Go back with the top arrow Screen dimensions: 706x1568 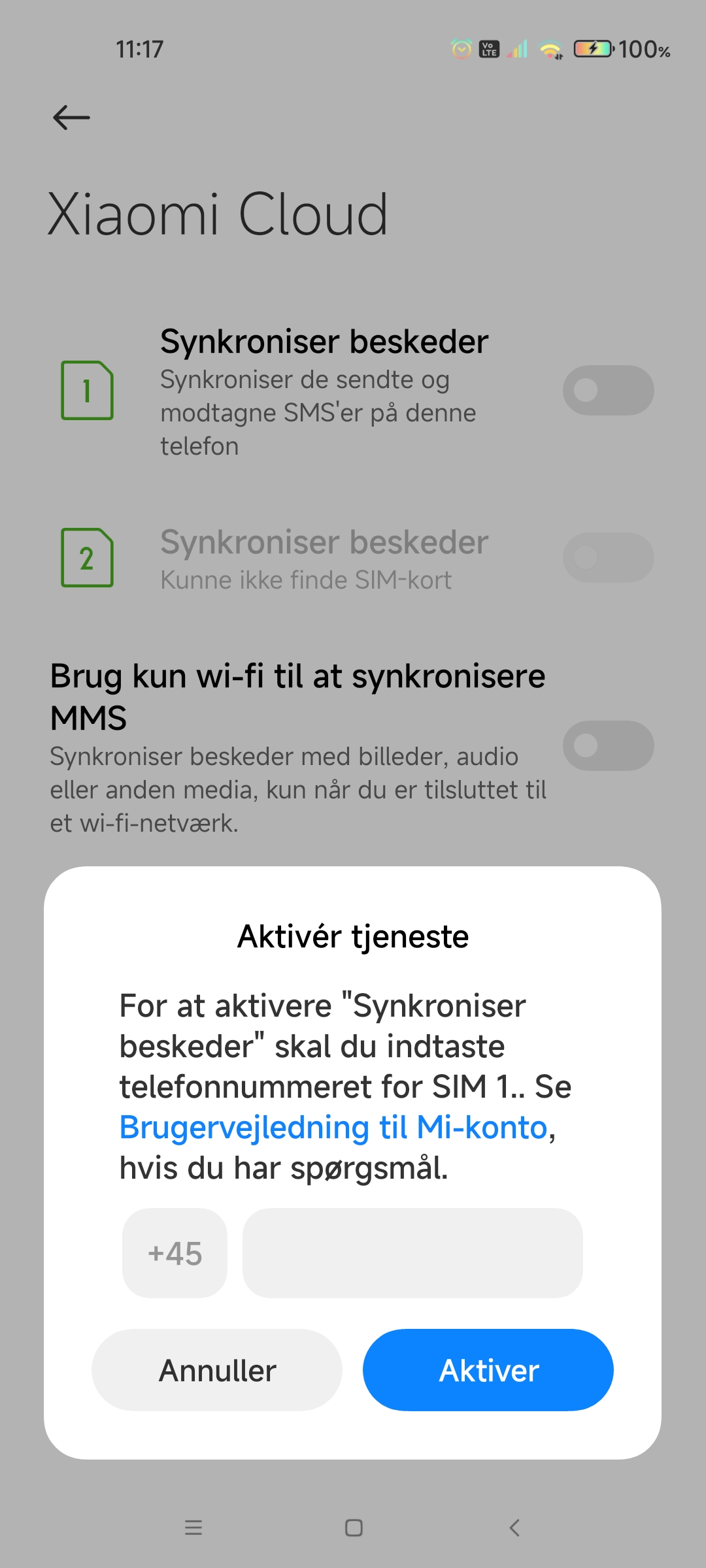[x=71, y=118]
